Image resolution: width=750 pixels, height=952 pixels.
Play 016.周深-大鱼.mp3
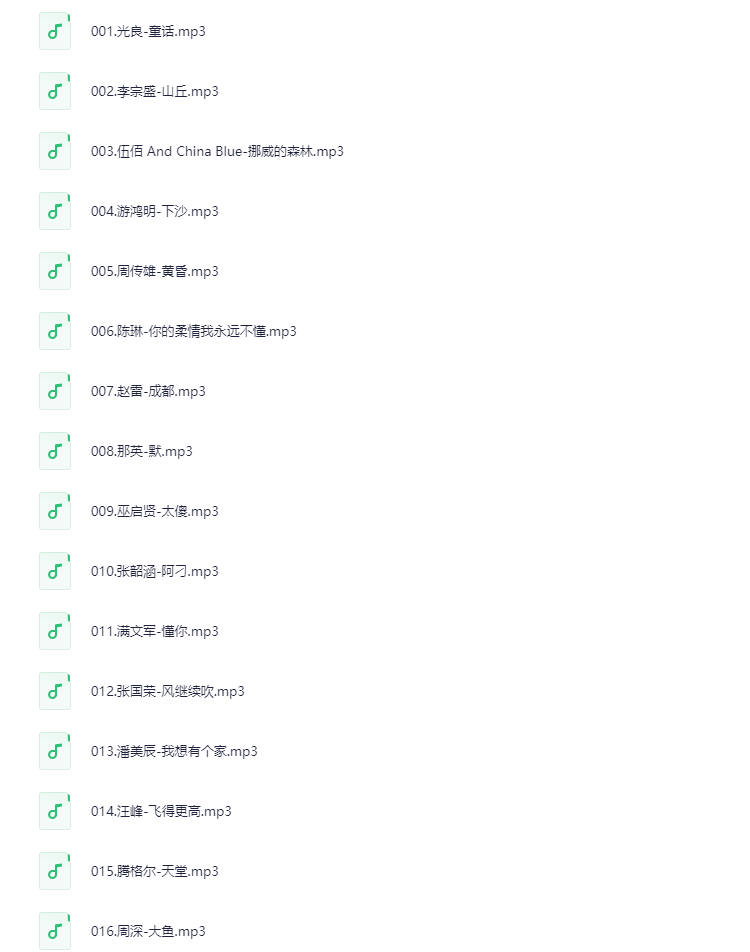coord(148,931)
